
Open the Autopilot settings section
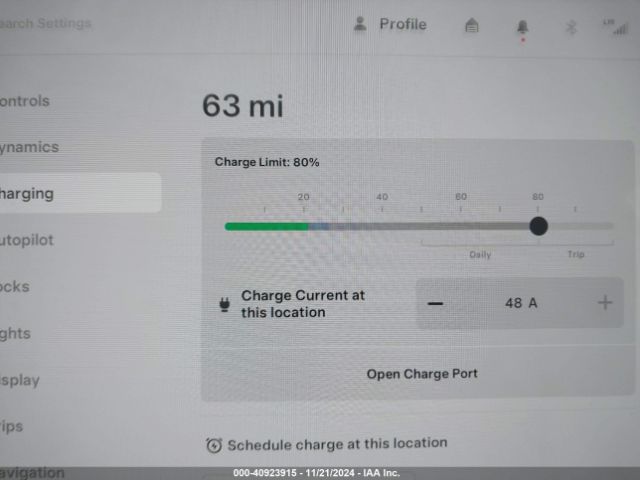(x=28, y=240)
